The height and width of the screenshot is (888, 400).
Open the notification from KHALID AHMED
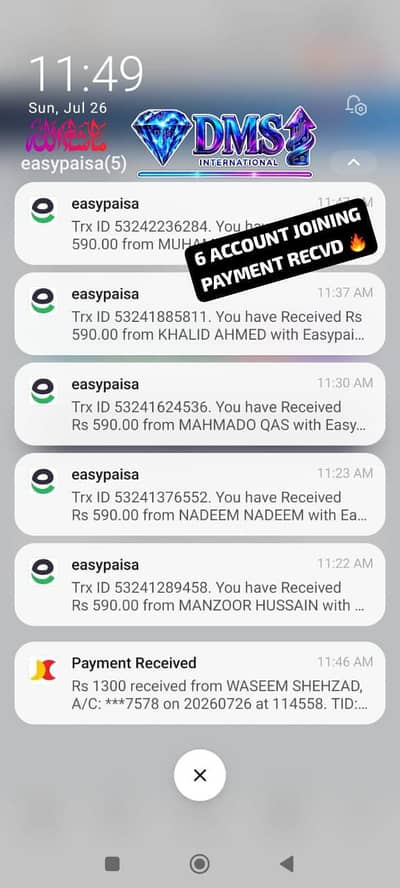pyautogui.click(x=200, y=314)
